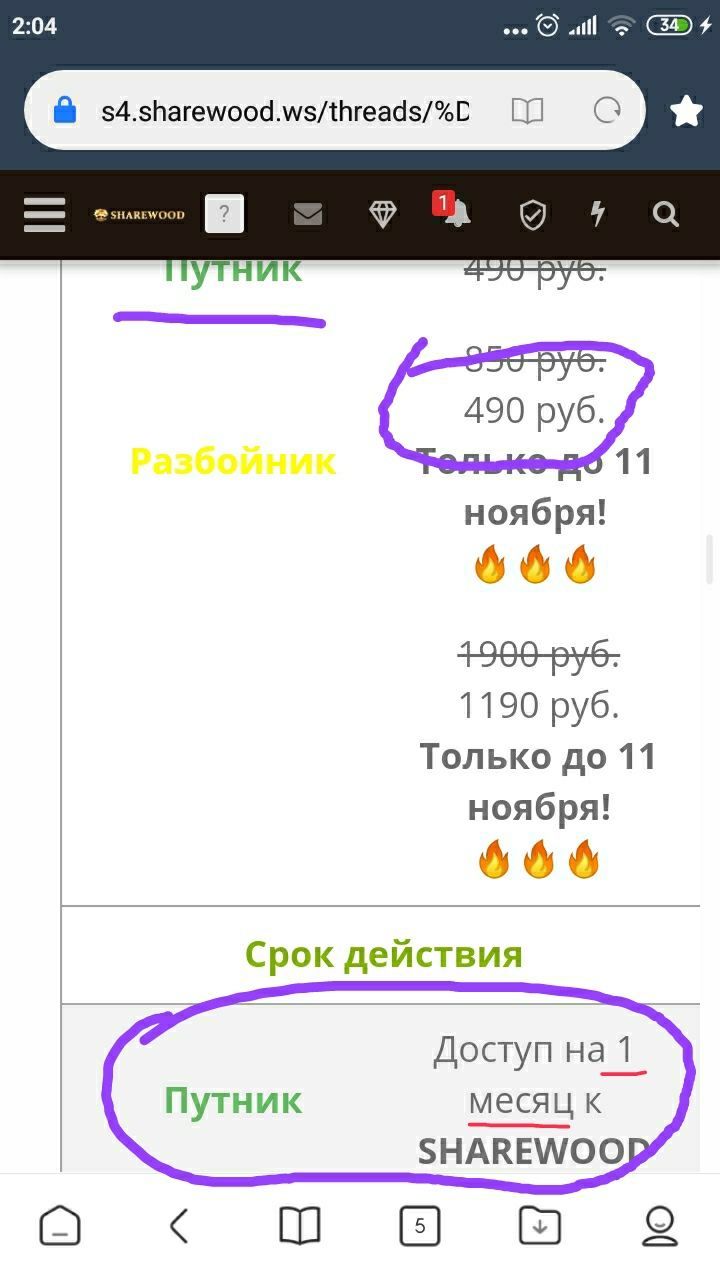This screenshot has width=720, height=1280.
Task: Open browser profile menu
Action: tap(660, 1225)
